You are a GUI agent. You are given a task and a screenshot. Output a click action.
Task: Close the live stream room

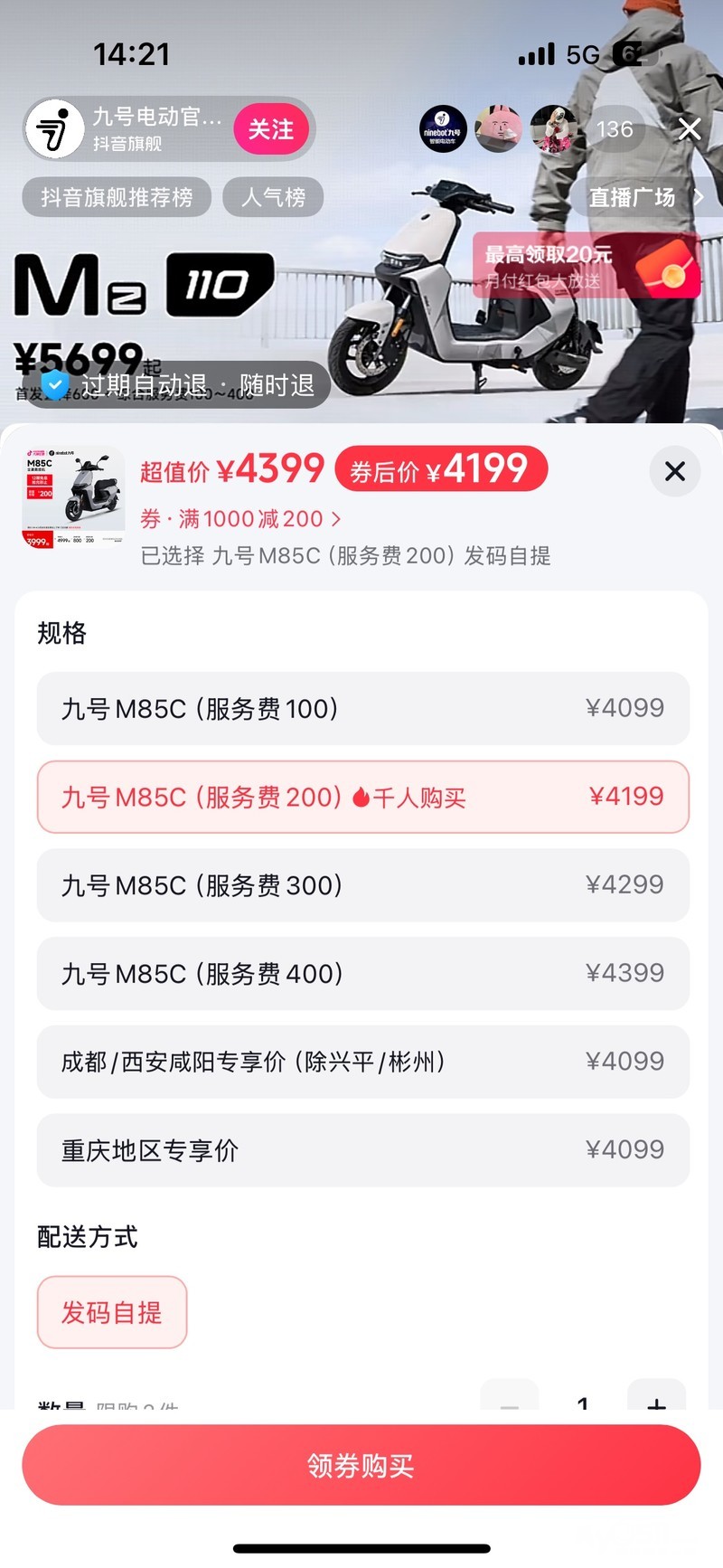(690, 129)
